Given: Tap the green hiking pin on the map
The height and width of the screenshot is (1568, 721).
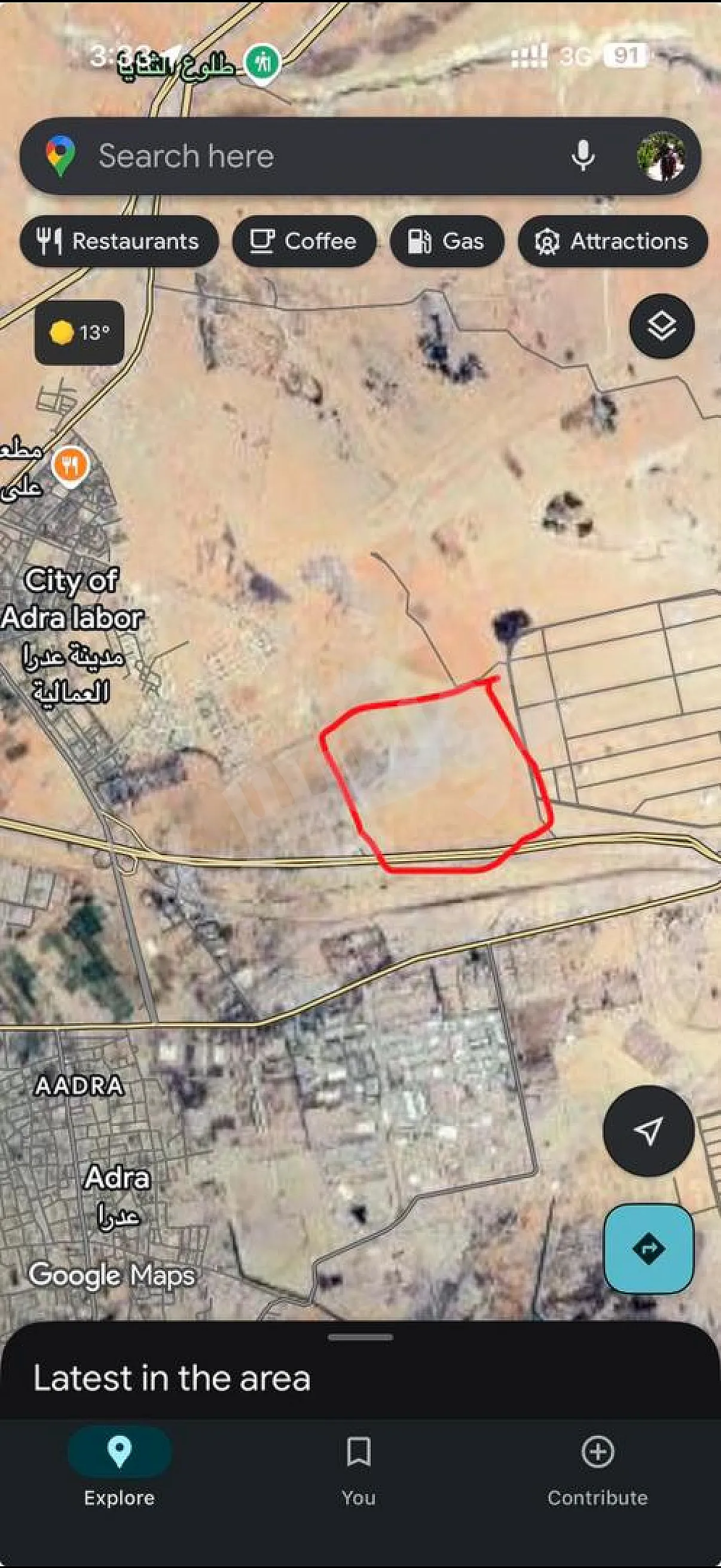Looking at the screenshot, I should click(x=262, y=63).
